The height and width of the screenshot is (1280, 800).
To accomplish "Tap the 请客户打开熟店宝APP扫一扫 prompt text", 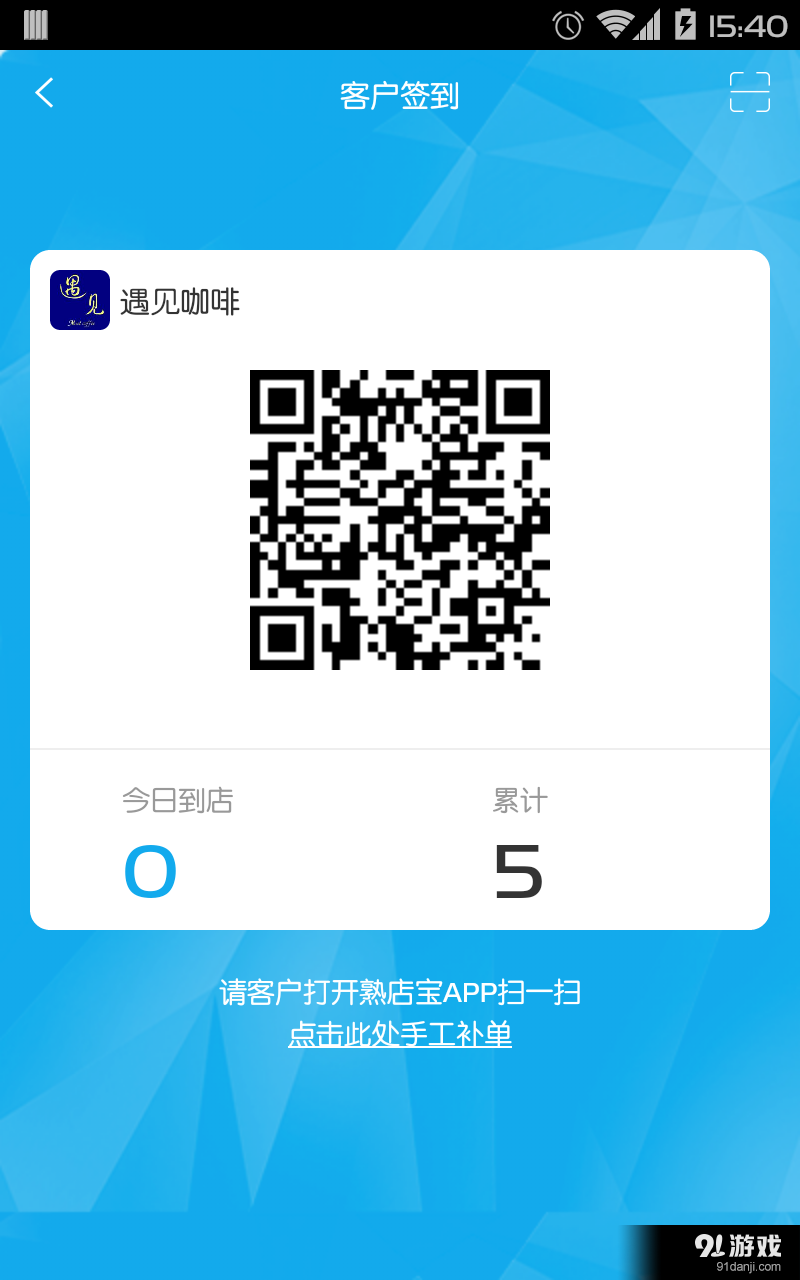I will click(x=400, y=993).
